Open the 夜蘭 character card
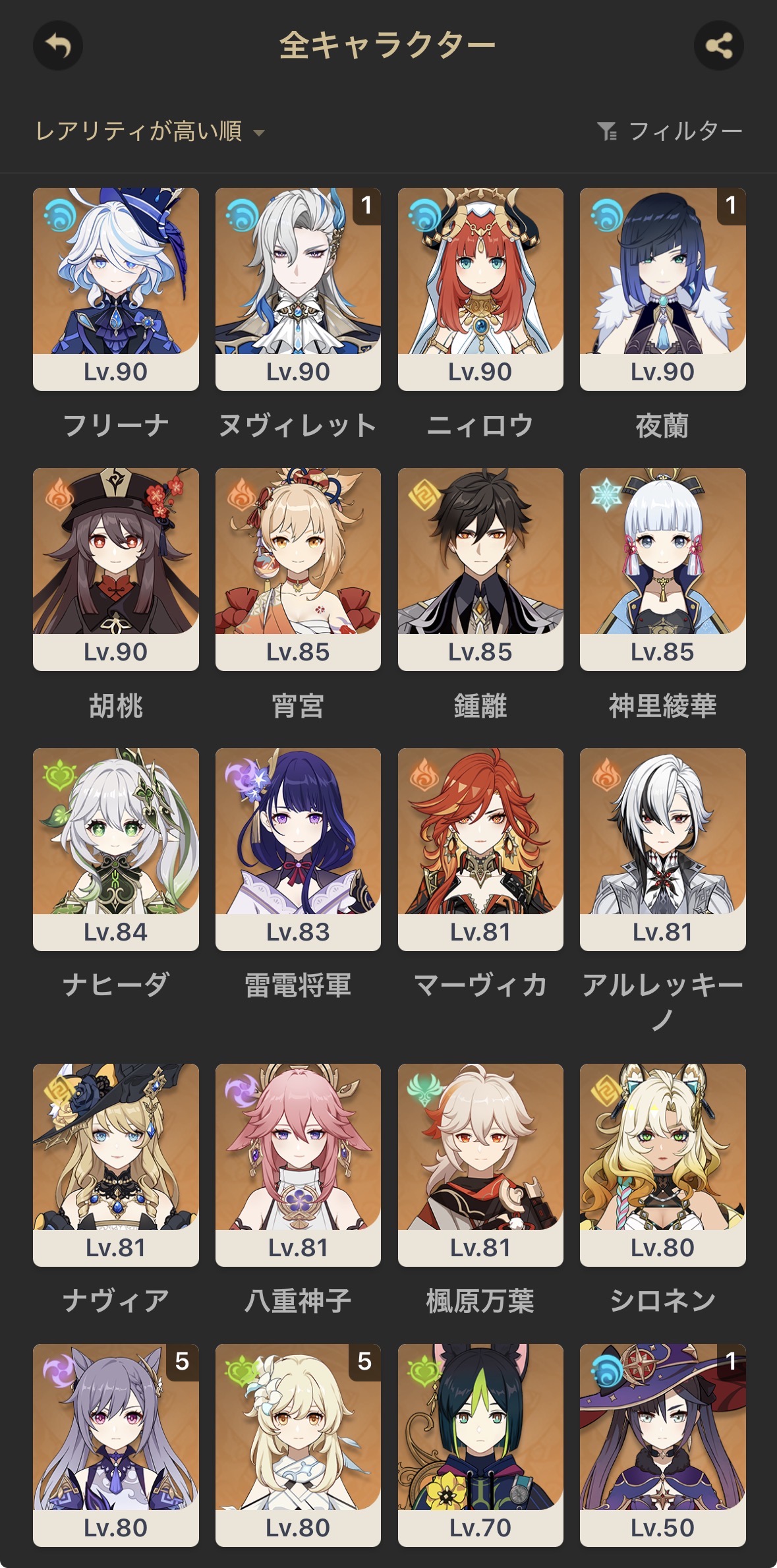Screen dimensions: 777x1568 (663, 289)
